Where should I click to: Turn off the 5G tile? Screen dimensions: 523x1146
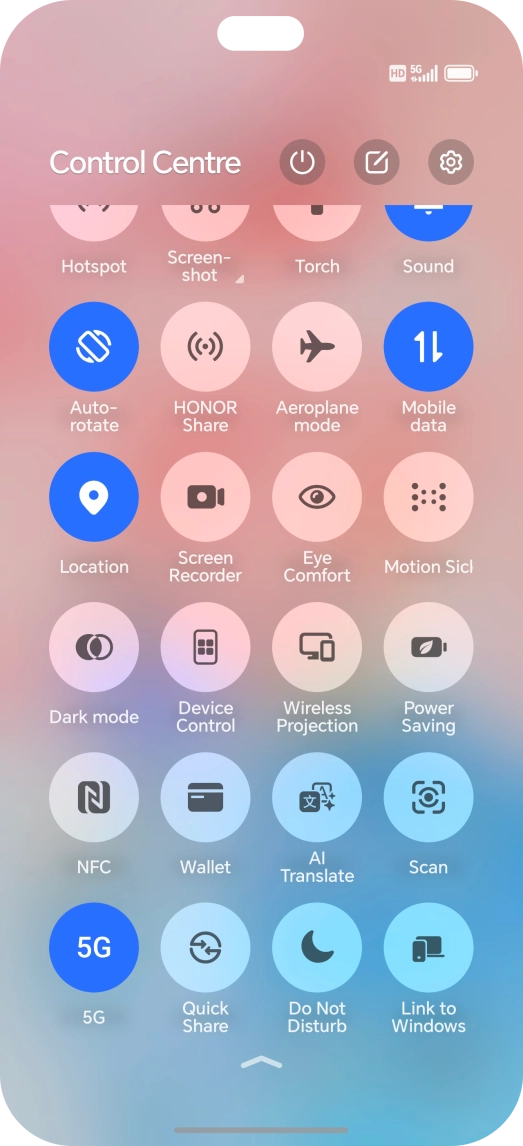pyautogui.click(x=93, y=947)
